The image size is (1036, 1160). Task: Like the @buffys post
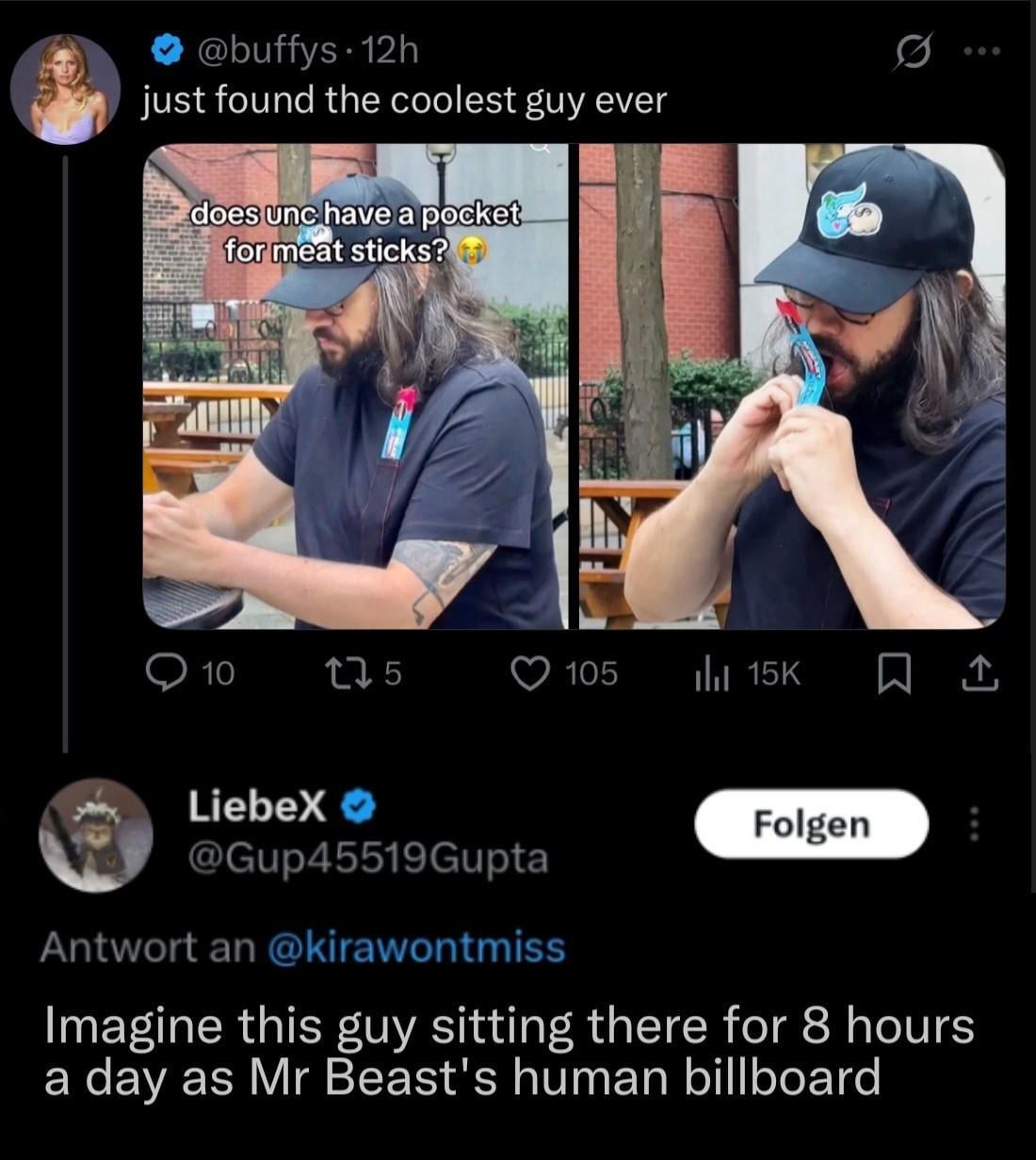point(529,672)
